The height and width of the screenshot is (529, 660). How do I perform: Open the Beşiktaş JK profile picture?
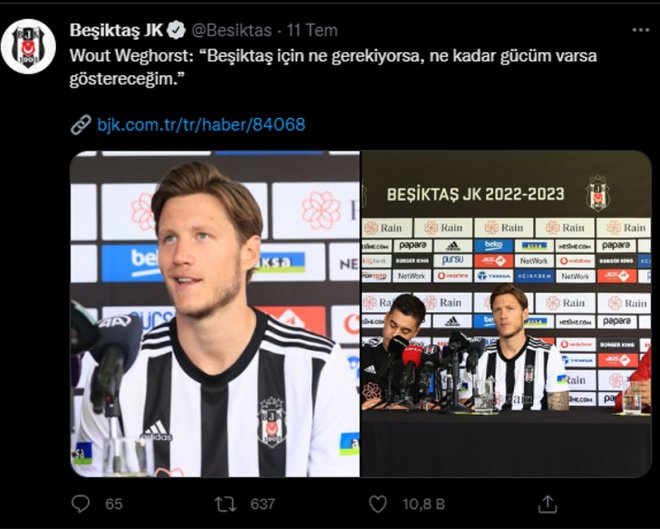pyautogui.click(x=28, y=46)
